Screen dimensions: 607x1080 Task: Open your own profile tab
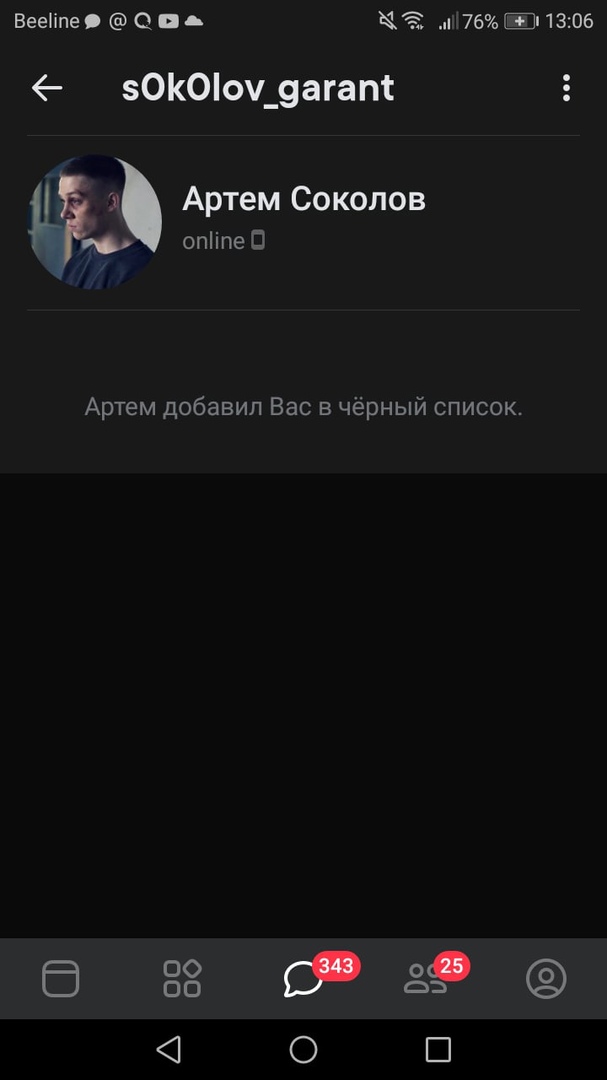click(546, 978)
